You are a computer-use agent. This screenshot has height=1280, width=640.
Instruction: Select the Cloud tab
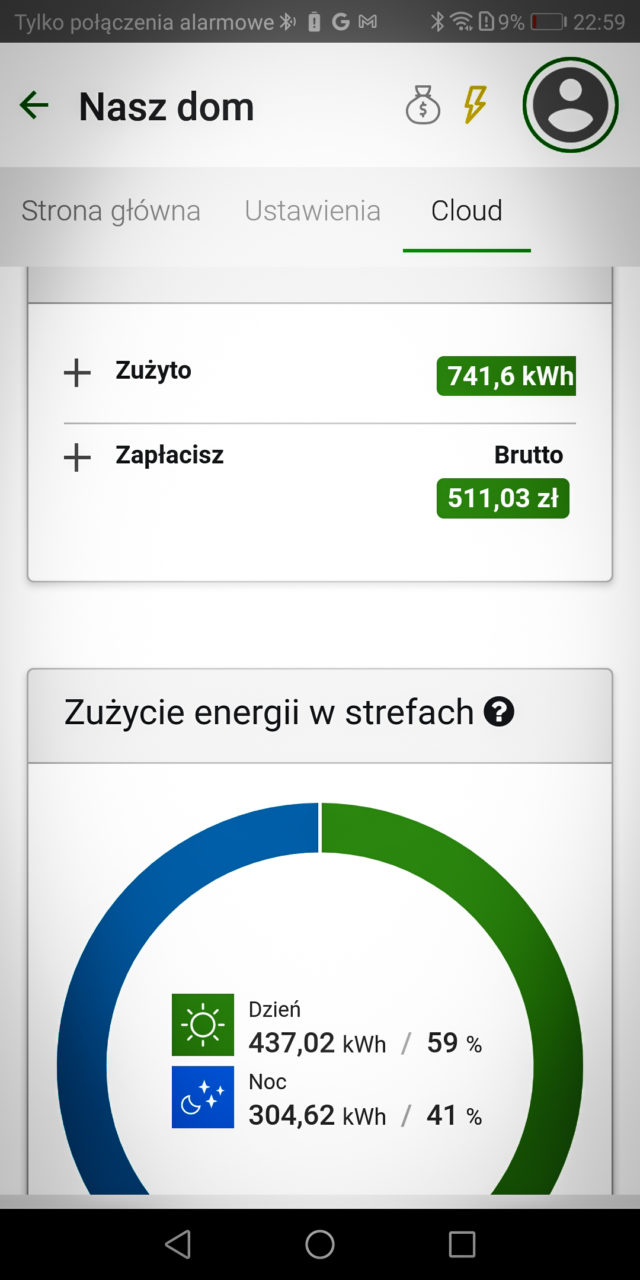(467, 211)
